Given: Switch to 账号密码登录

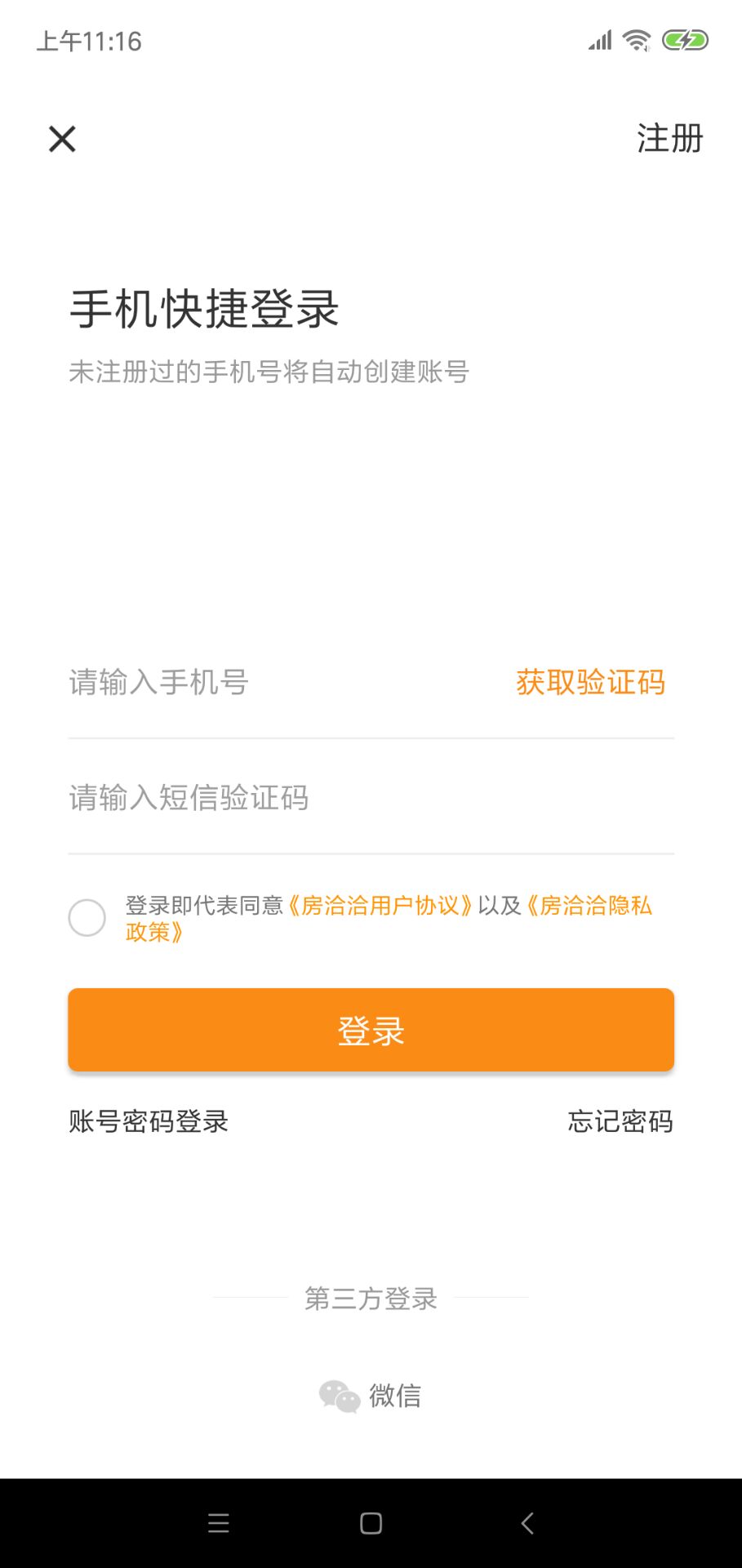Looking at the screenshot, I should click(149, 1121).
